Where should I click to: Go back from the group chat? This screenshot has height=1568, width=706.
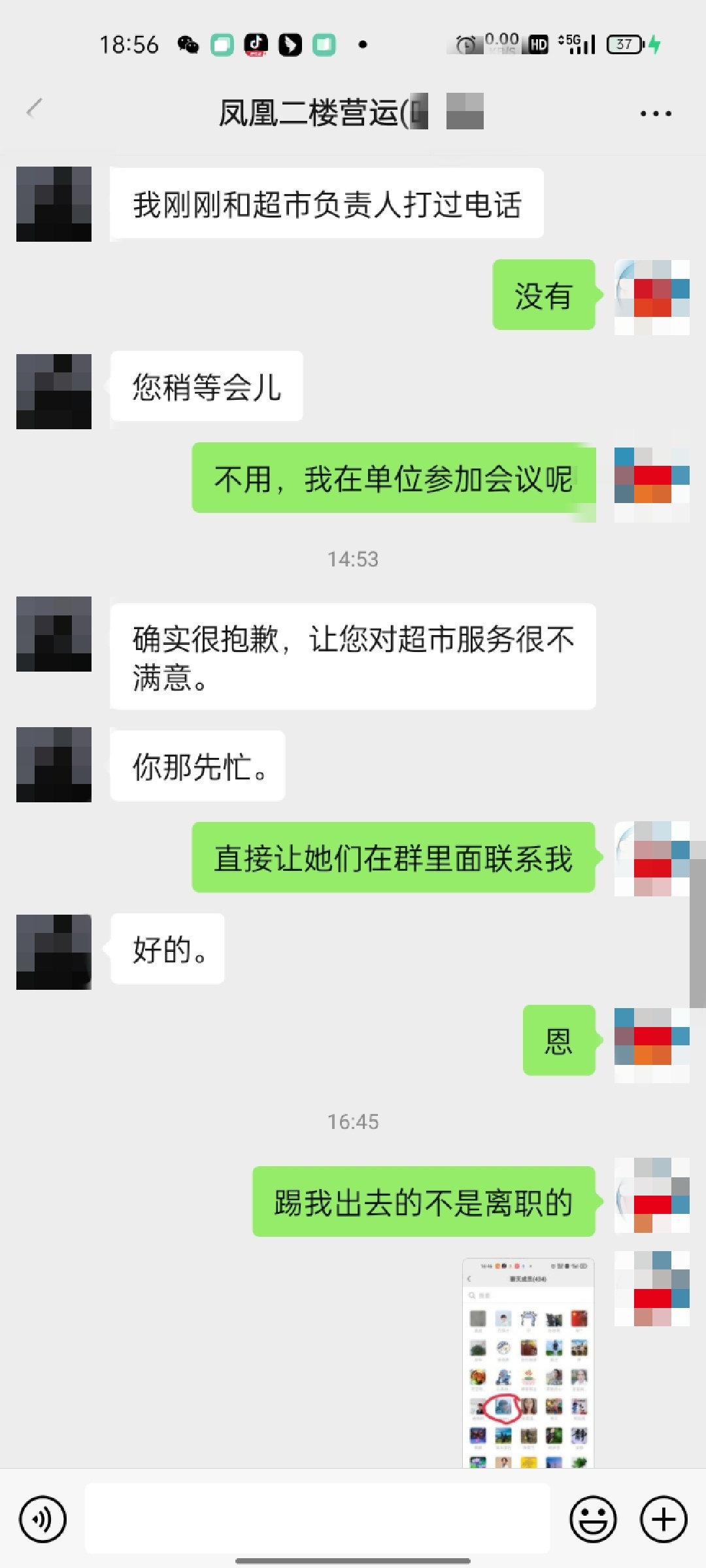click(34, 109)
